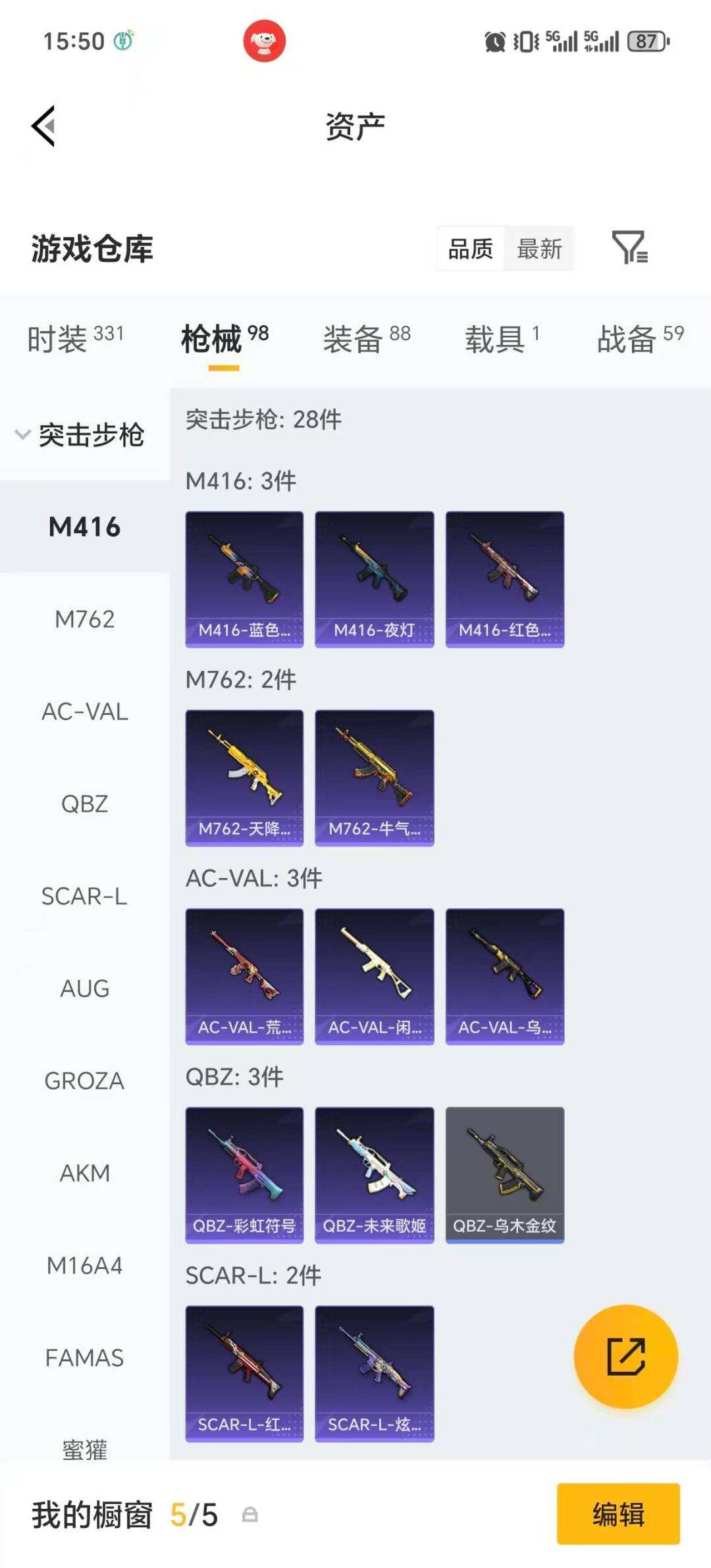
Task: Switch to the 载具 tab
Action: pyautogui.click(x=502, y=339)
